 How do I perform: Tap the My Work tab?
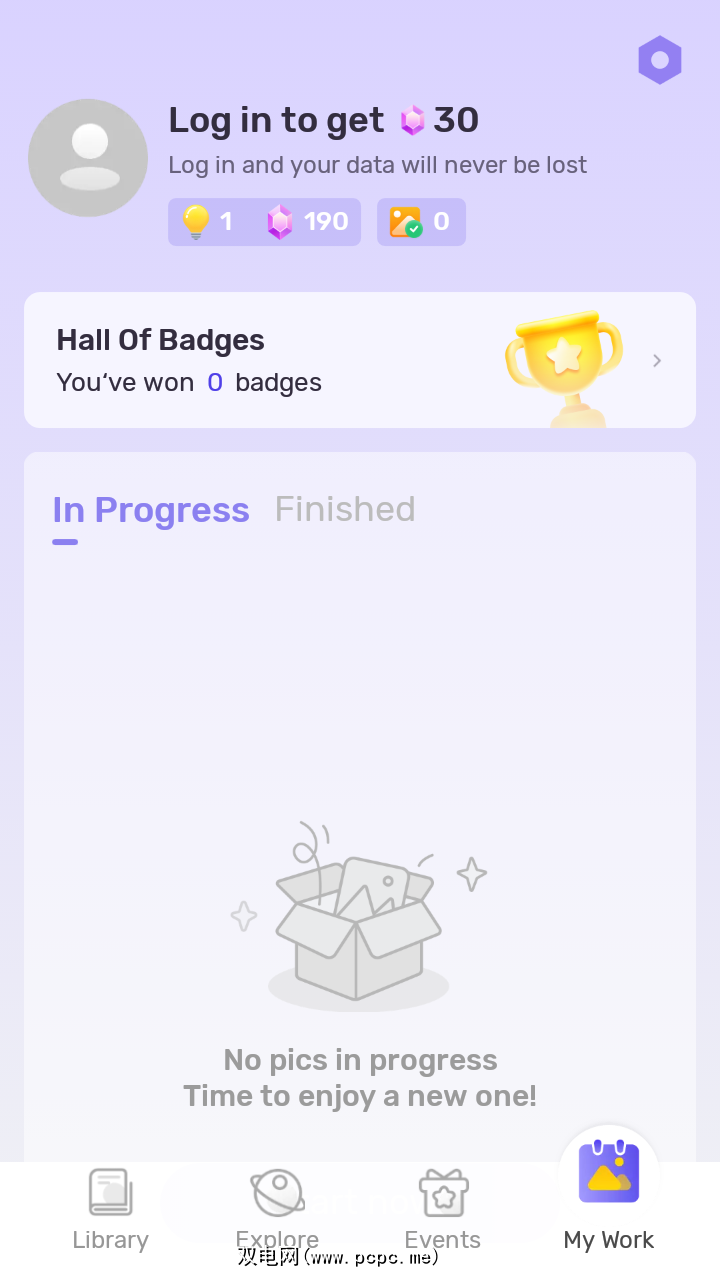609,1200
